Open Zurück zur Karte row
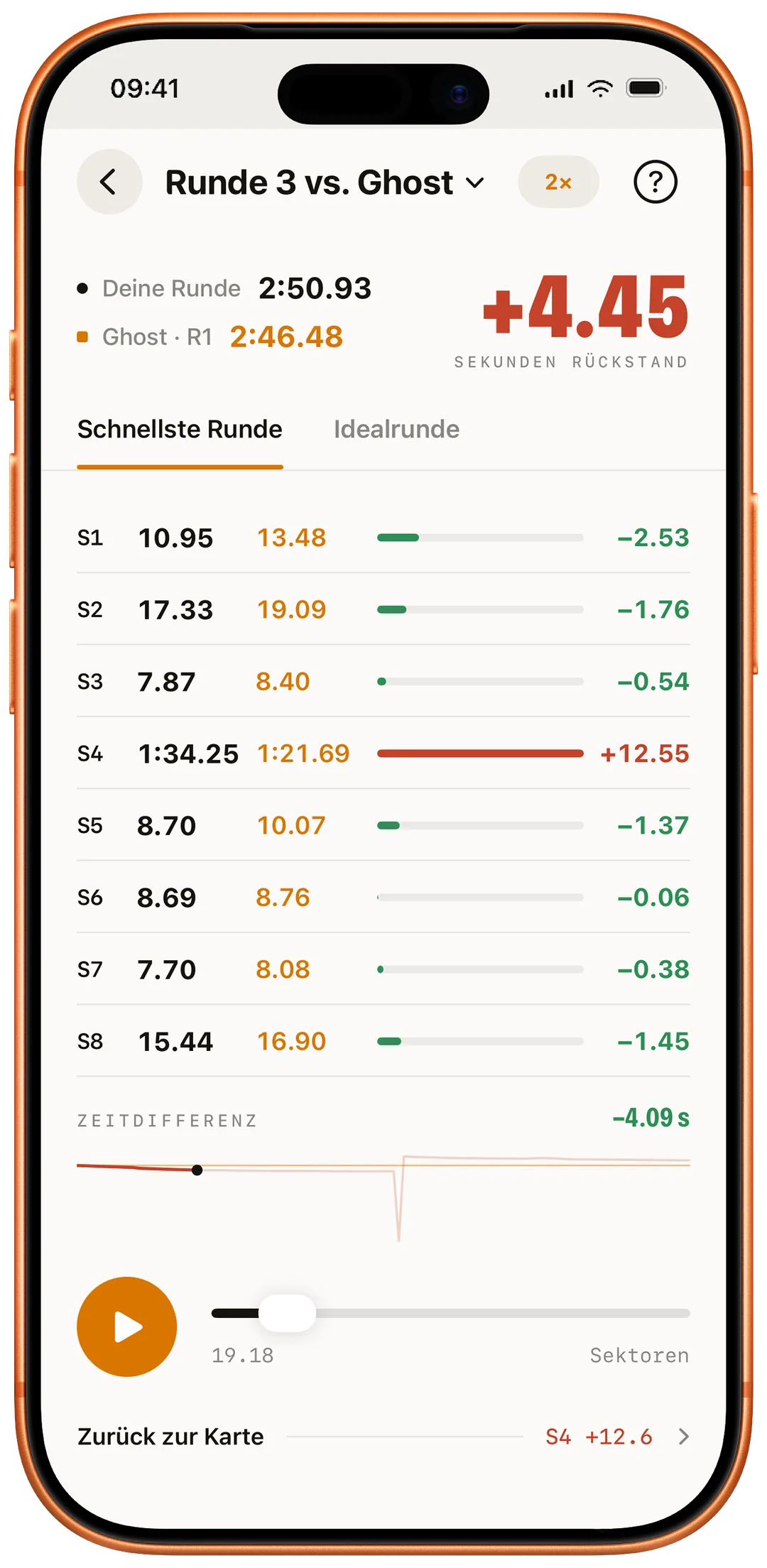This screenshot has width=767, height=1568. pos(383,1437)
